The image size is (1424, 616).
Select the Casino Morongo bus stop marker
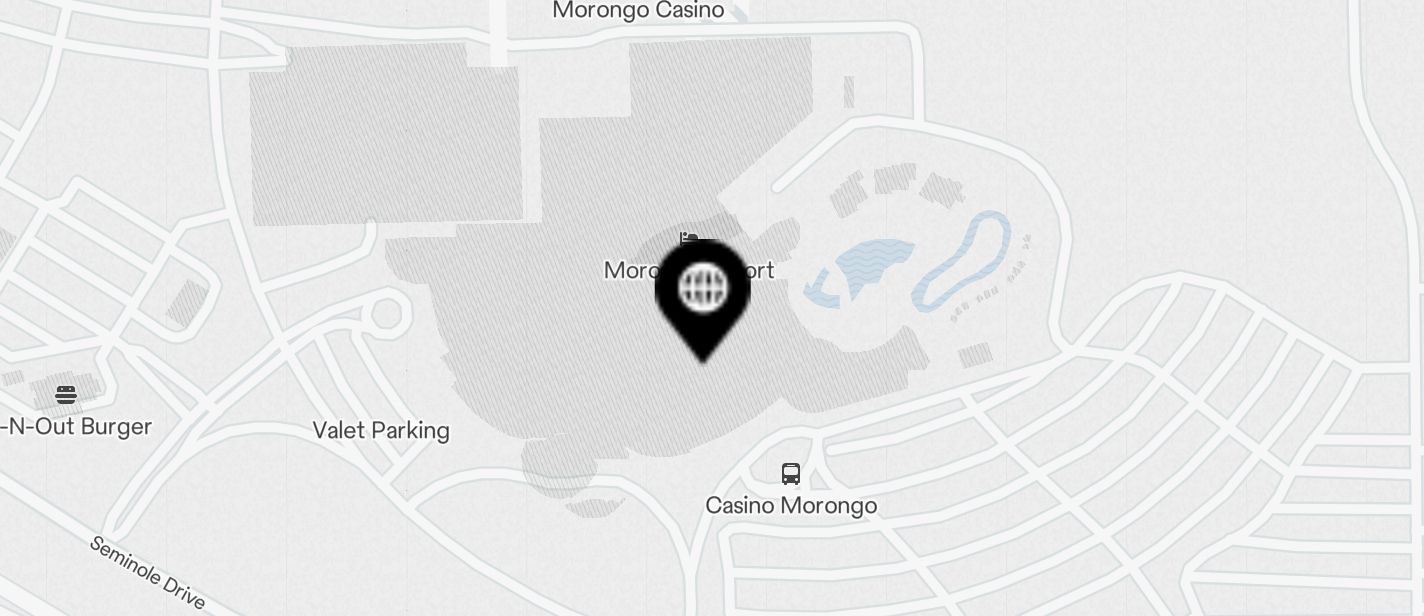(790, 473)
